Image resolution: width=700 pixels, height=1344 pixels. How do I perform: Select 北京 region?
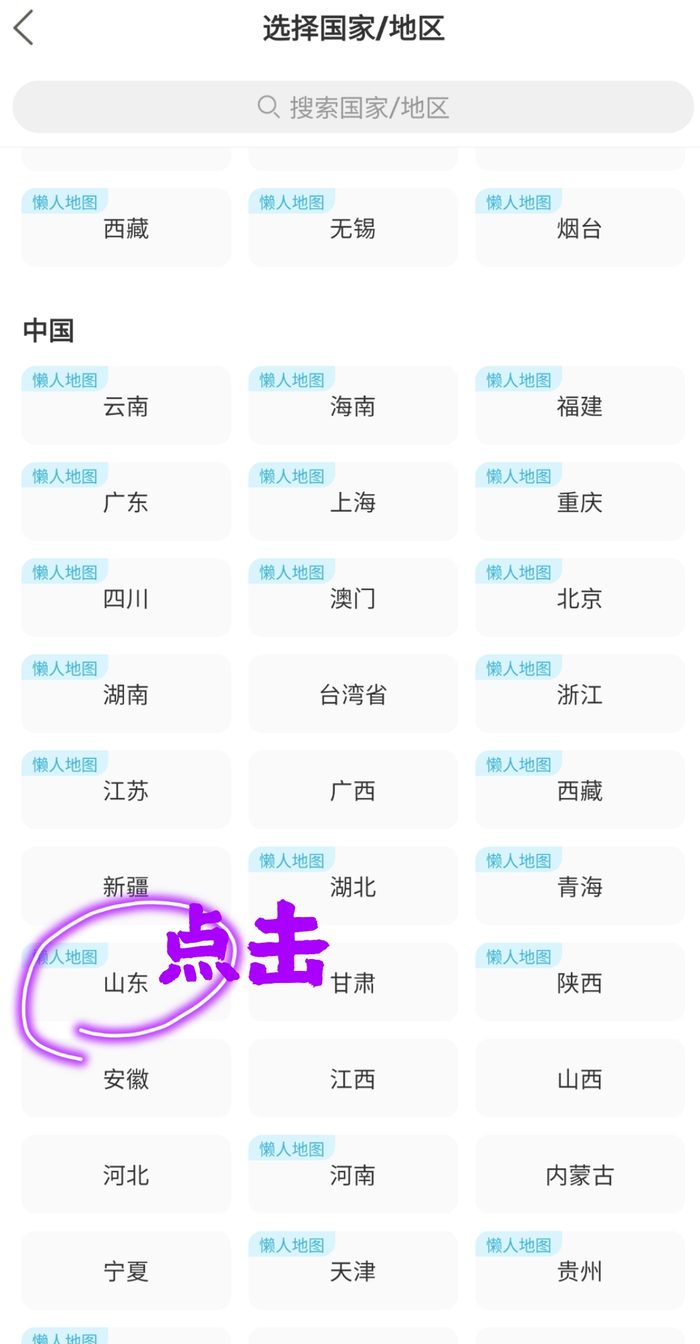pos(579,598)
